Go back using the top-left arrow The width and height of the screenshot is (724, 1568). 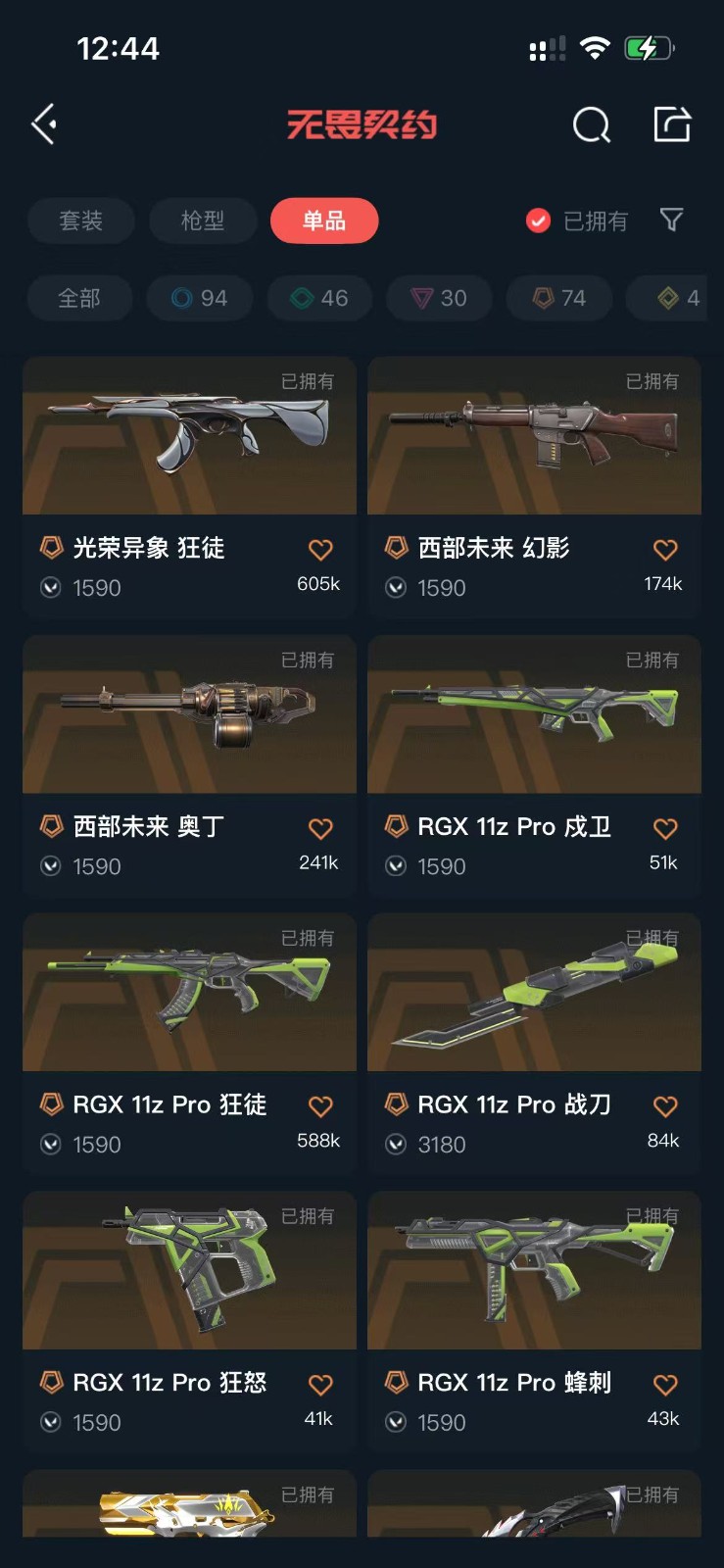pos(44,124)
